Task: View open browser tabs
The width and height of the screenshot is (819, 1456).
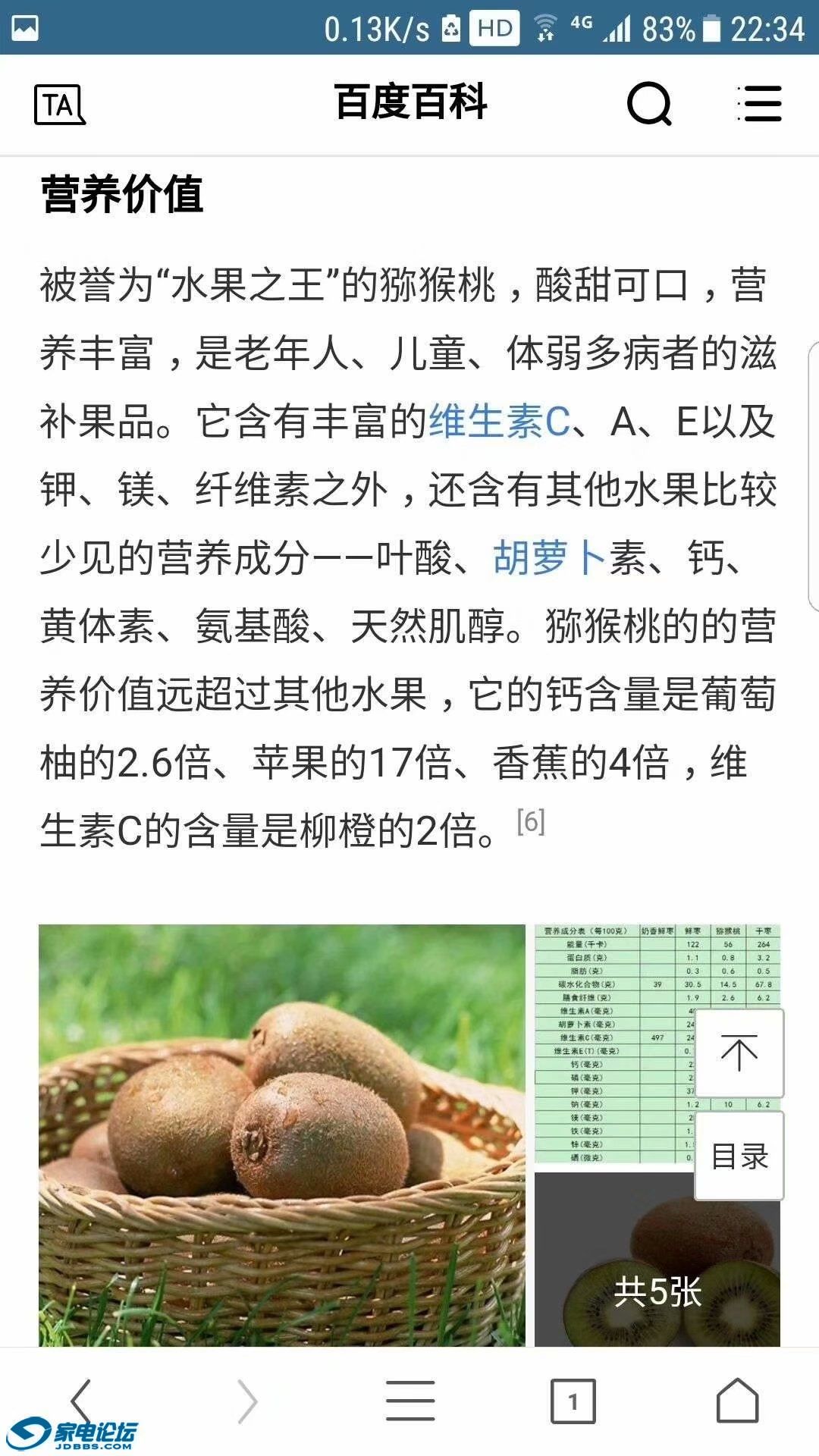Action: (573, 1401)
